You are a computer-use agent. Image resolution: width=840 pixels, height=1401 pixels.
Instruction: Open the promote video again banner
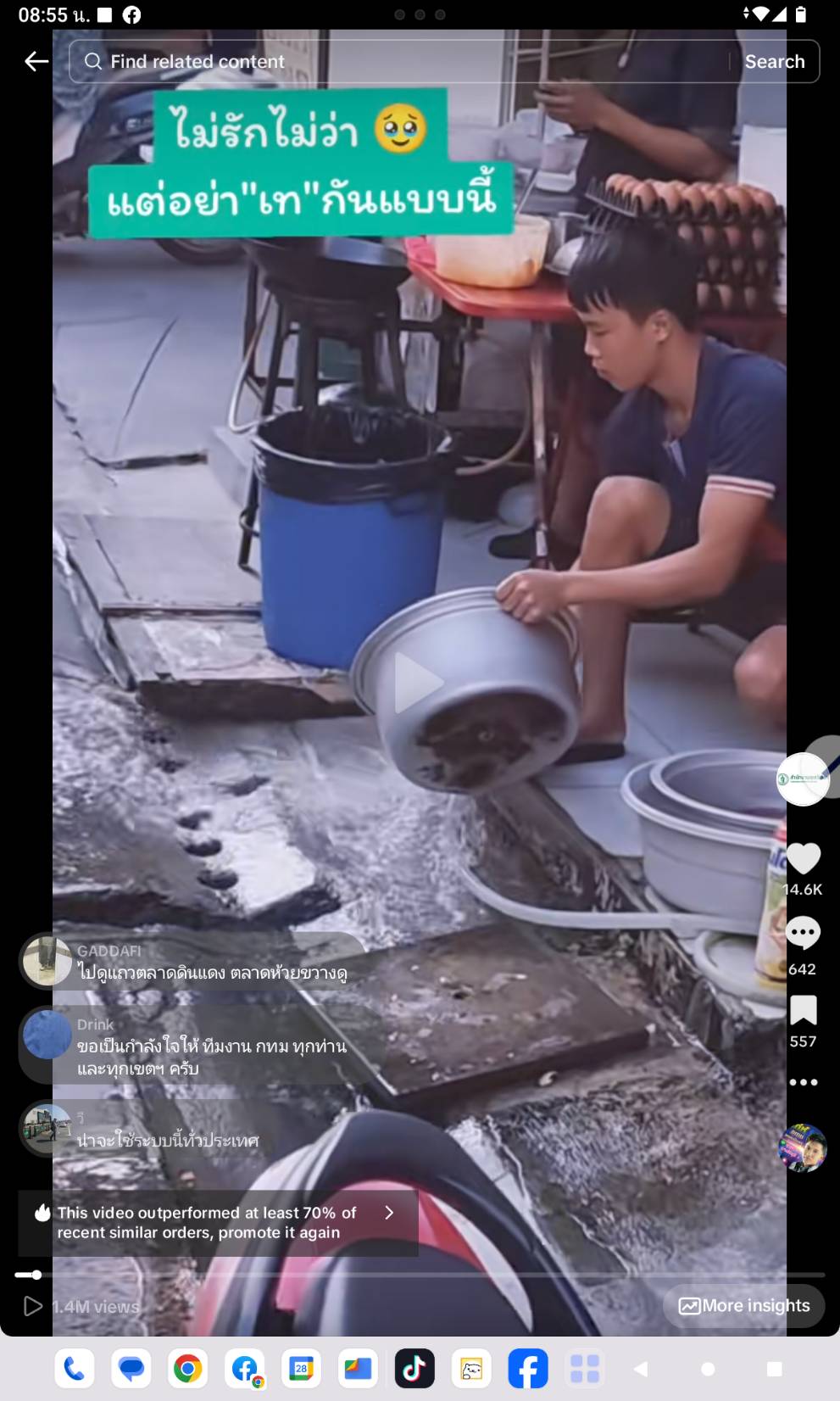218,1222
